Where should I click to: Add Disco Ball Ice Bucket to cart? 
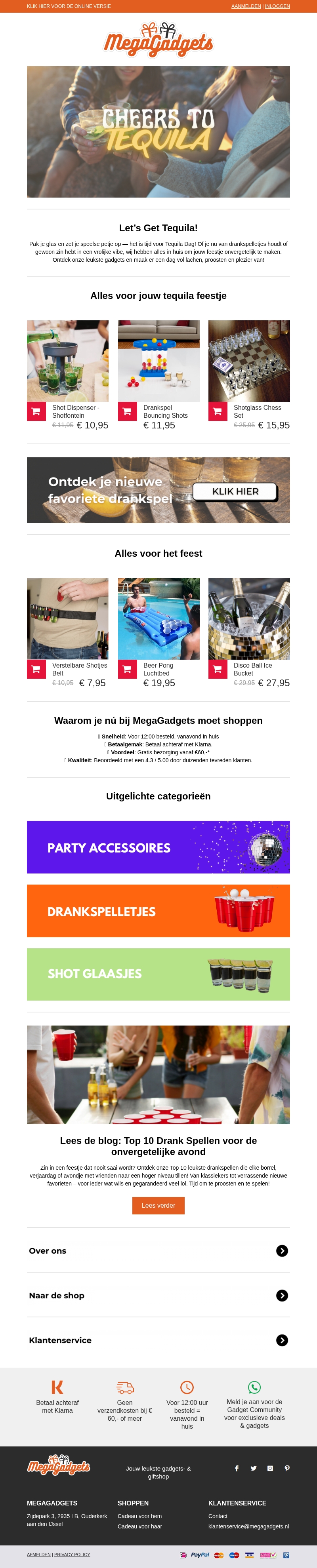pyautogui.click(x=218, y=669)
